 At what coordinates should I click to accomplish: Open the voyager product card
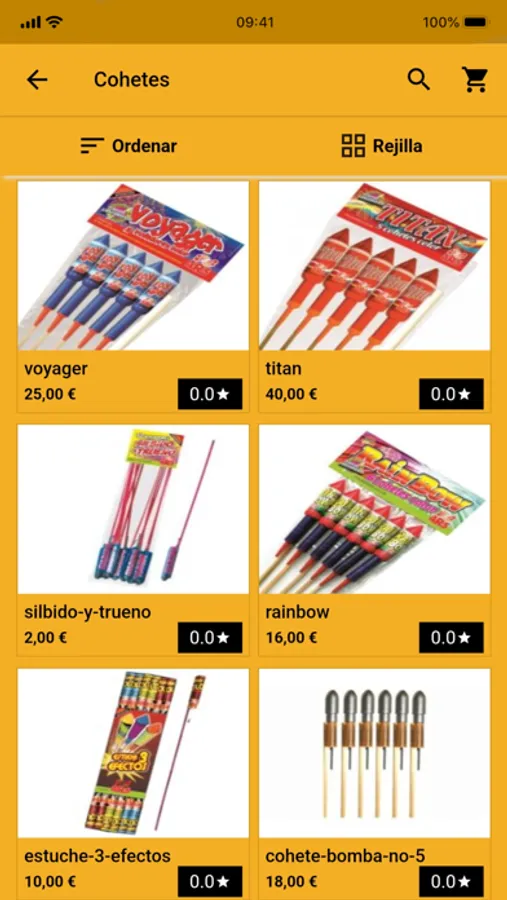pyautogui.click(x=133, y=296)
